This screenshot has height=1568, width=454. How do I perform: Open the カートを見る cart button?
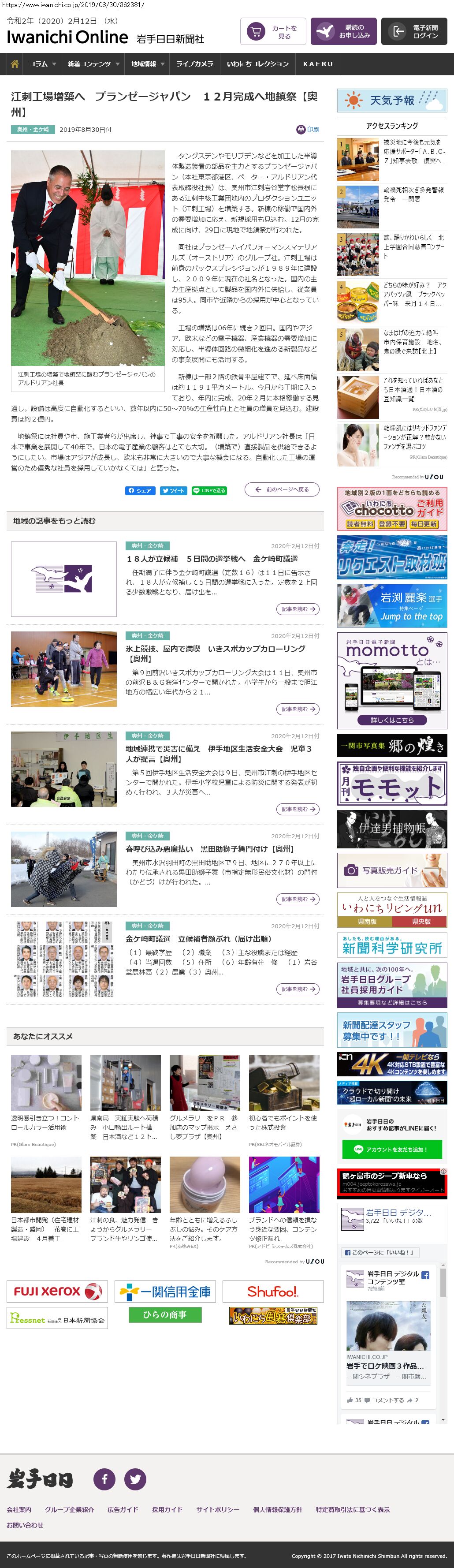[x=273, y=32]
